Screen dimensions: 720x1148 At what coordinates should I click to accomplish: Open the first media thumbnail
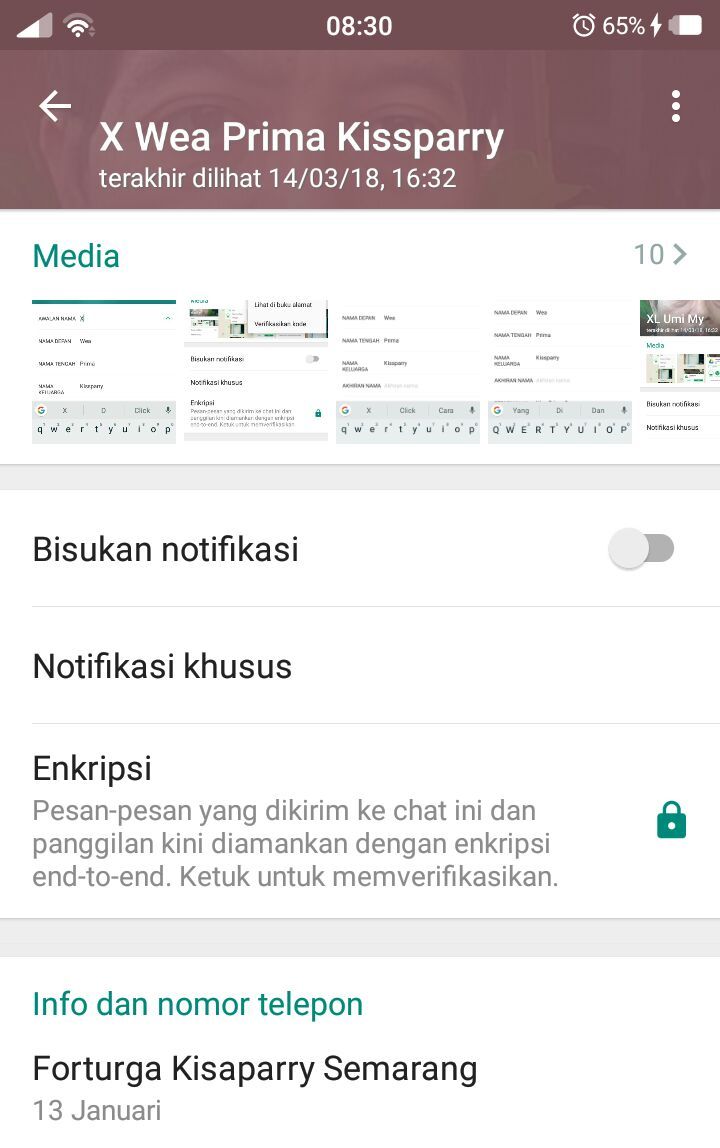click(104, 371)
